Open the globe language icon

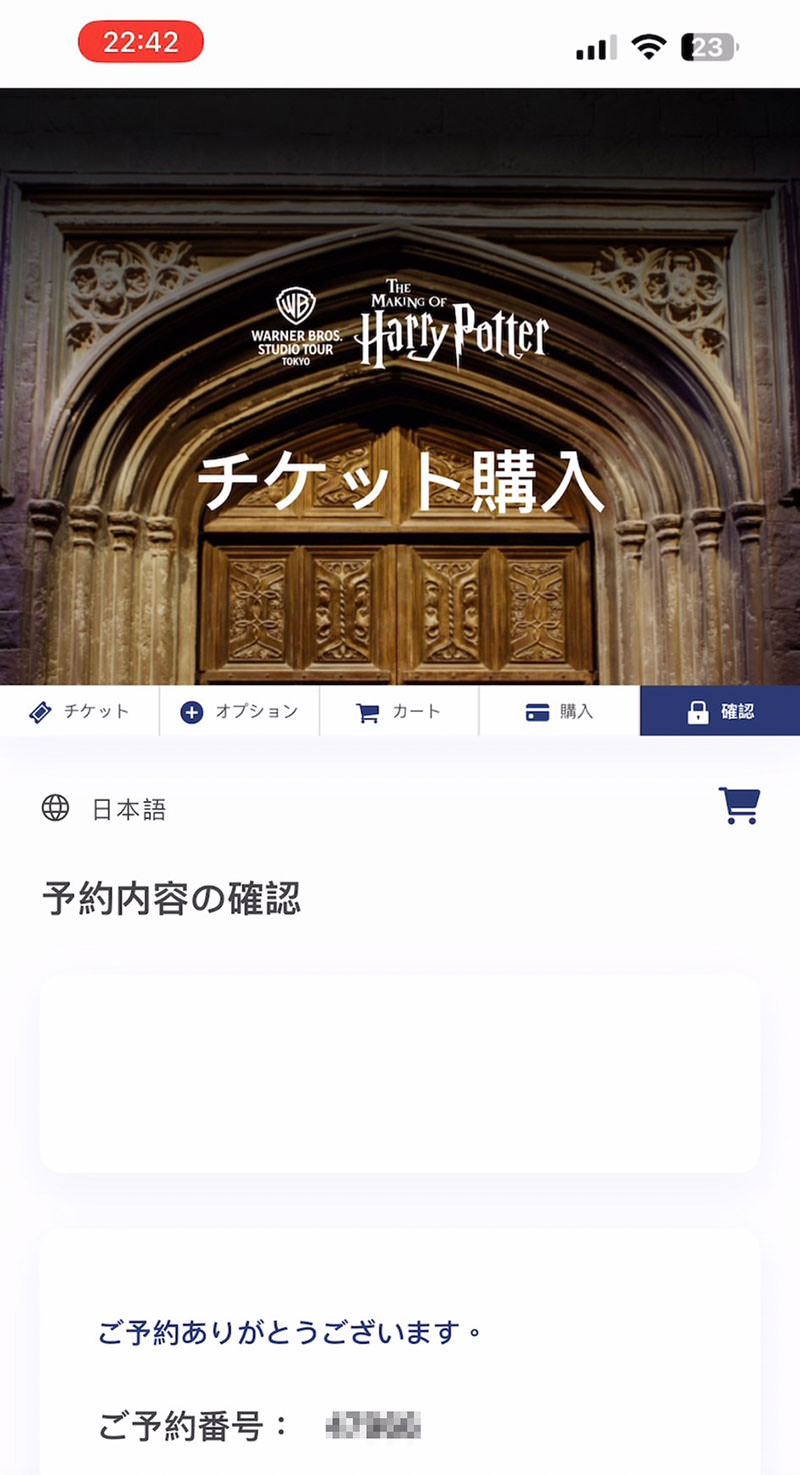pyautogui.click(x=55, y=809)
